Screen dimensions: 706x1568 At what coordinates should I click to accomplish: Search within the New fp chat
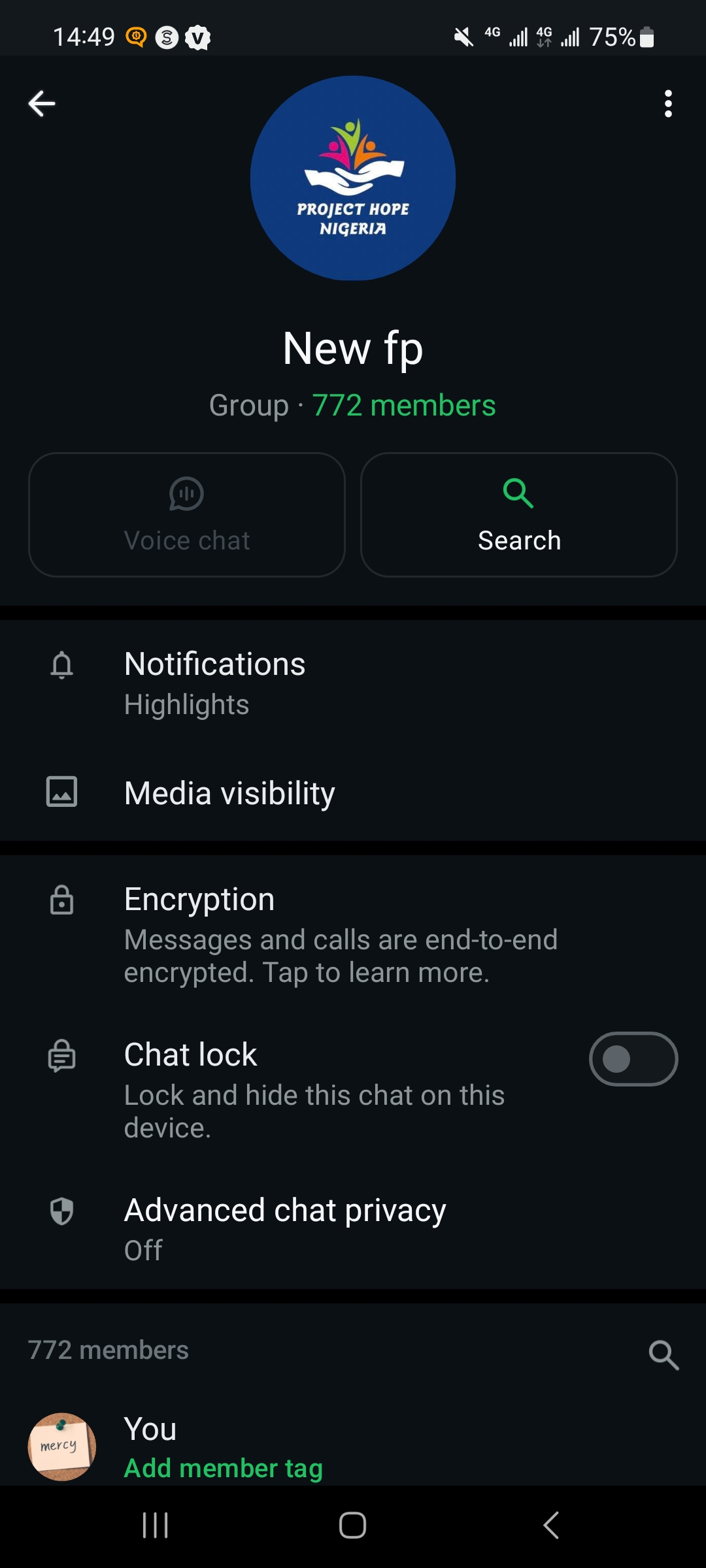[519, 515]
